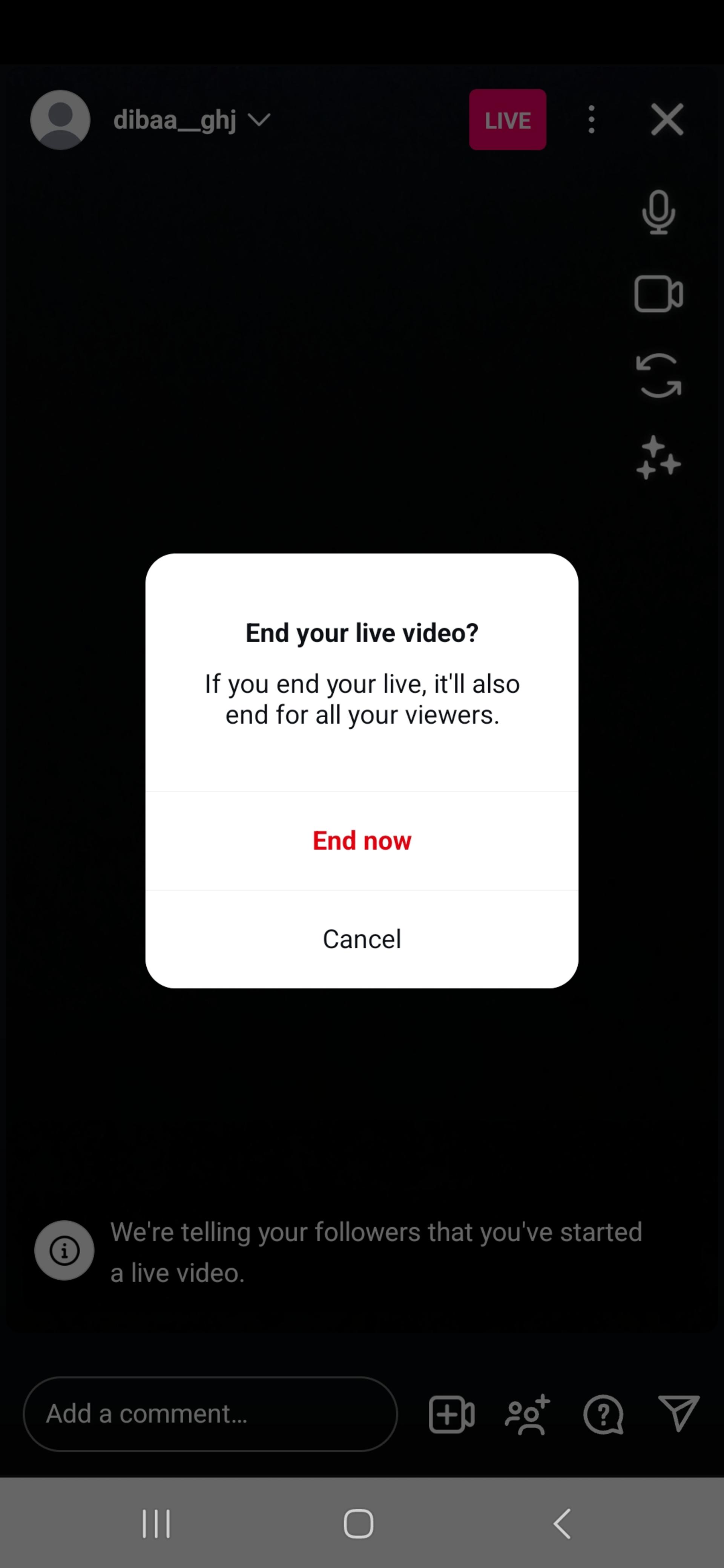Viewport: 724px width, 1568px height.
Task: Go back with the system back button
Action: coord(561,1524)
